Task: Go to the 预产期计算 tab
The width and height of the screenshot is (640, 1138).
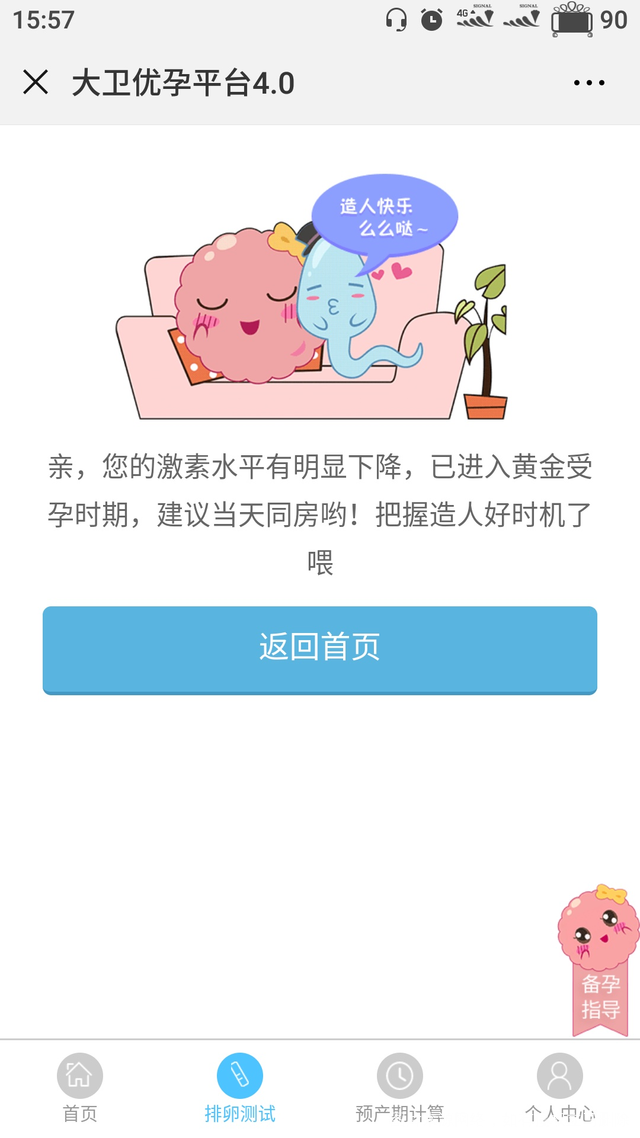Action: (x=400, y=1088)
